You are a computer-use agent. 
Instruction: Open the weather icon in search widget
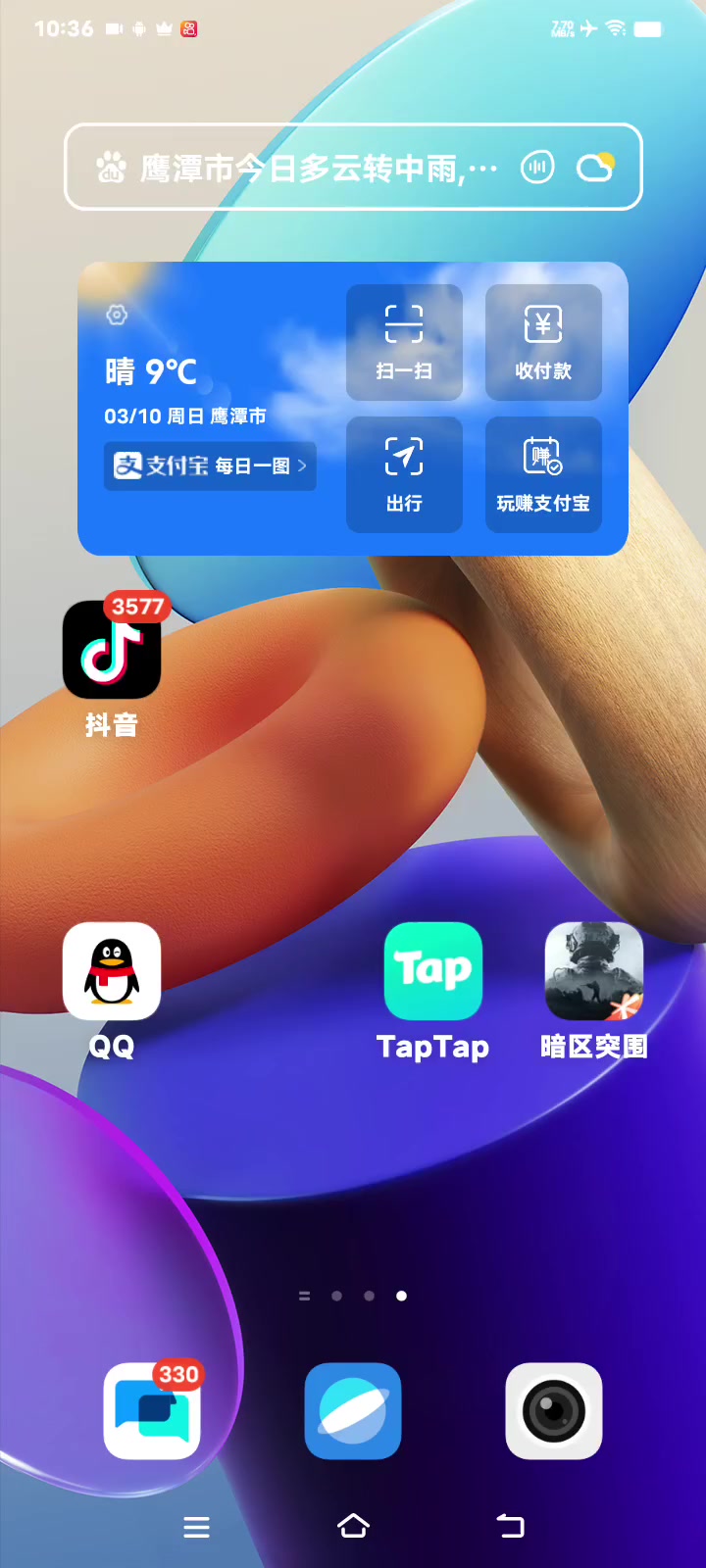[x=595, y=168]
